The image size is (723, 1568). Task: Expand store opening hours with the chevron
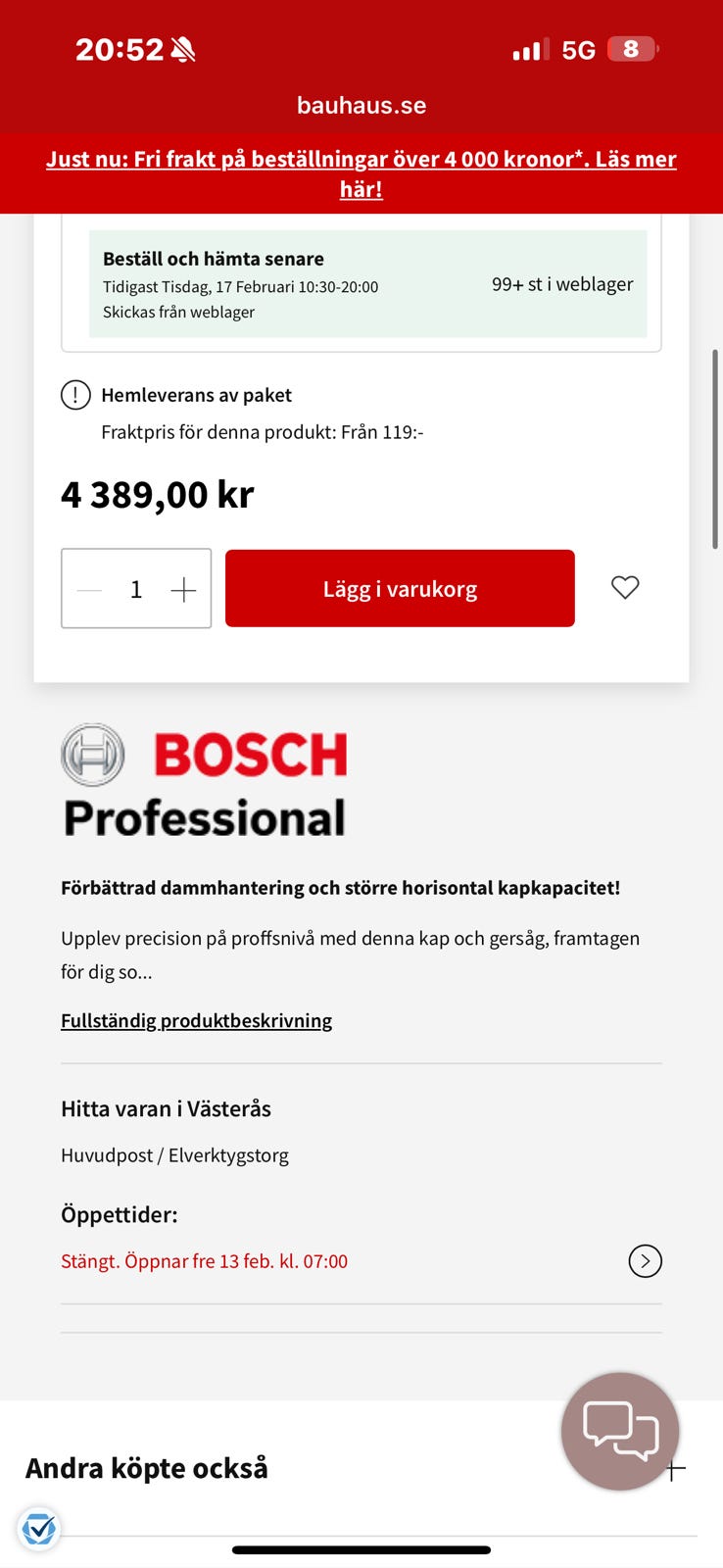tap(646, 1261)
